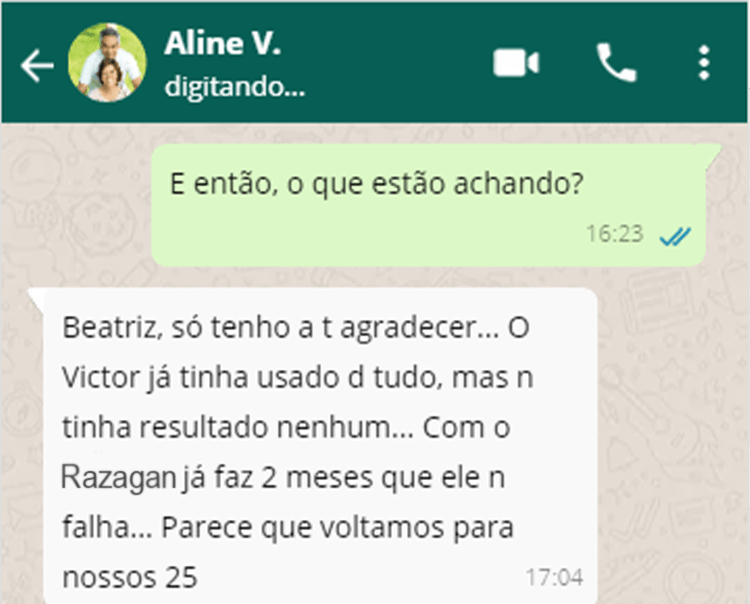The image size is (750, 604).
Task: Open the overflow menu
Action: [x=704, y=63]
